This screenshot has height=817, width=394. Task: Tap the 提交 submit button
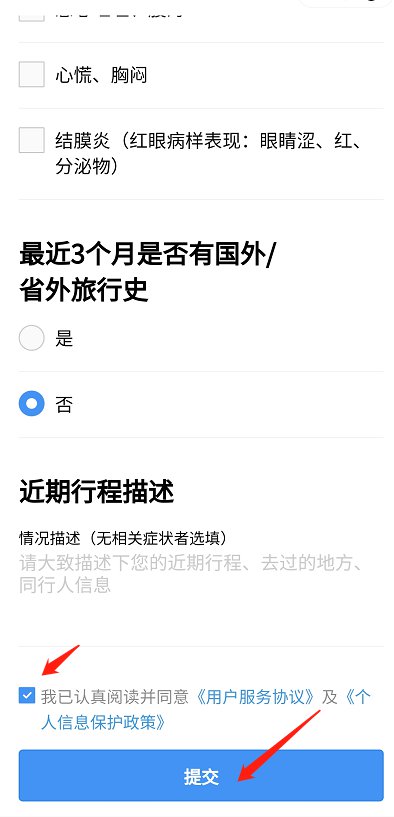[x=201, y=776]
